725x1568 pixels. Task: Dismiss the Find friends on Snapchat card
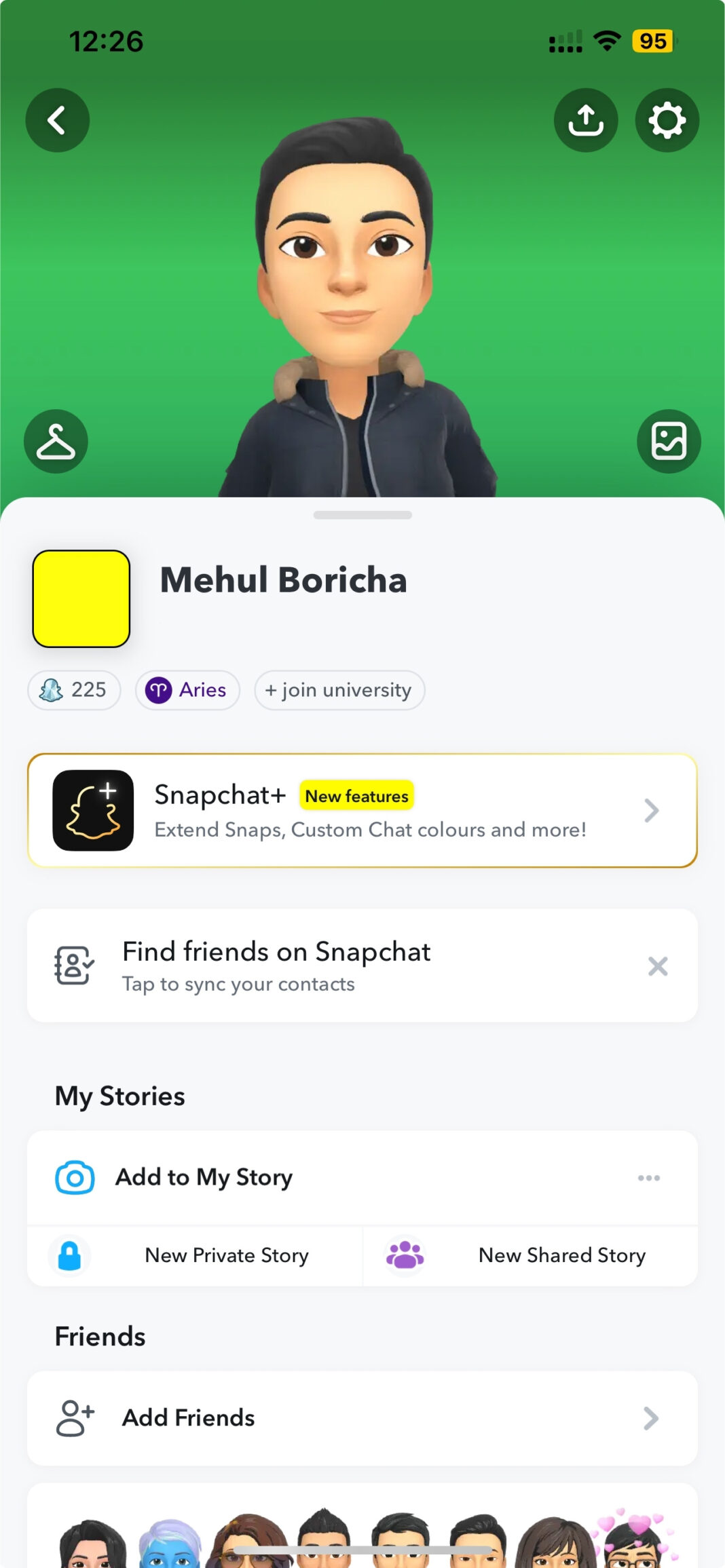point(656,965)
